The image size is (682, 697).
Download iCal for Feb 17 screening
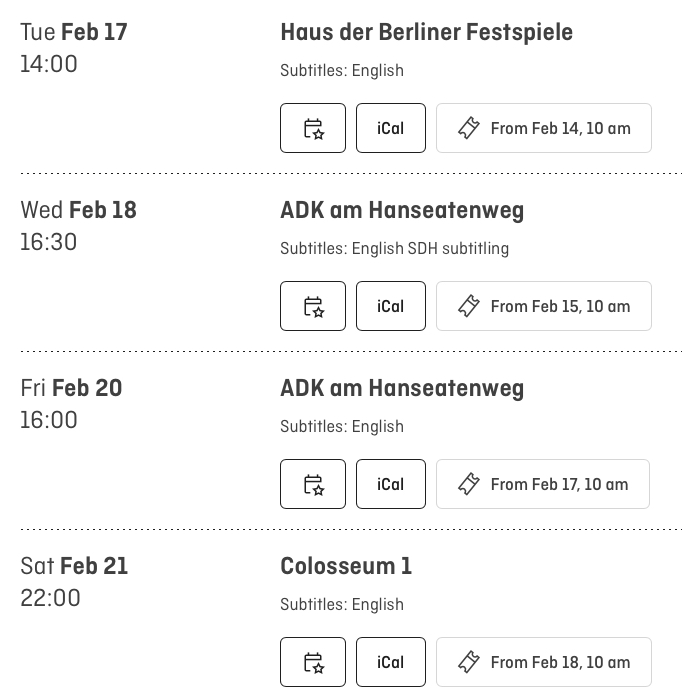pos(391,128)
